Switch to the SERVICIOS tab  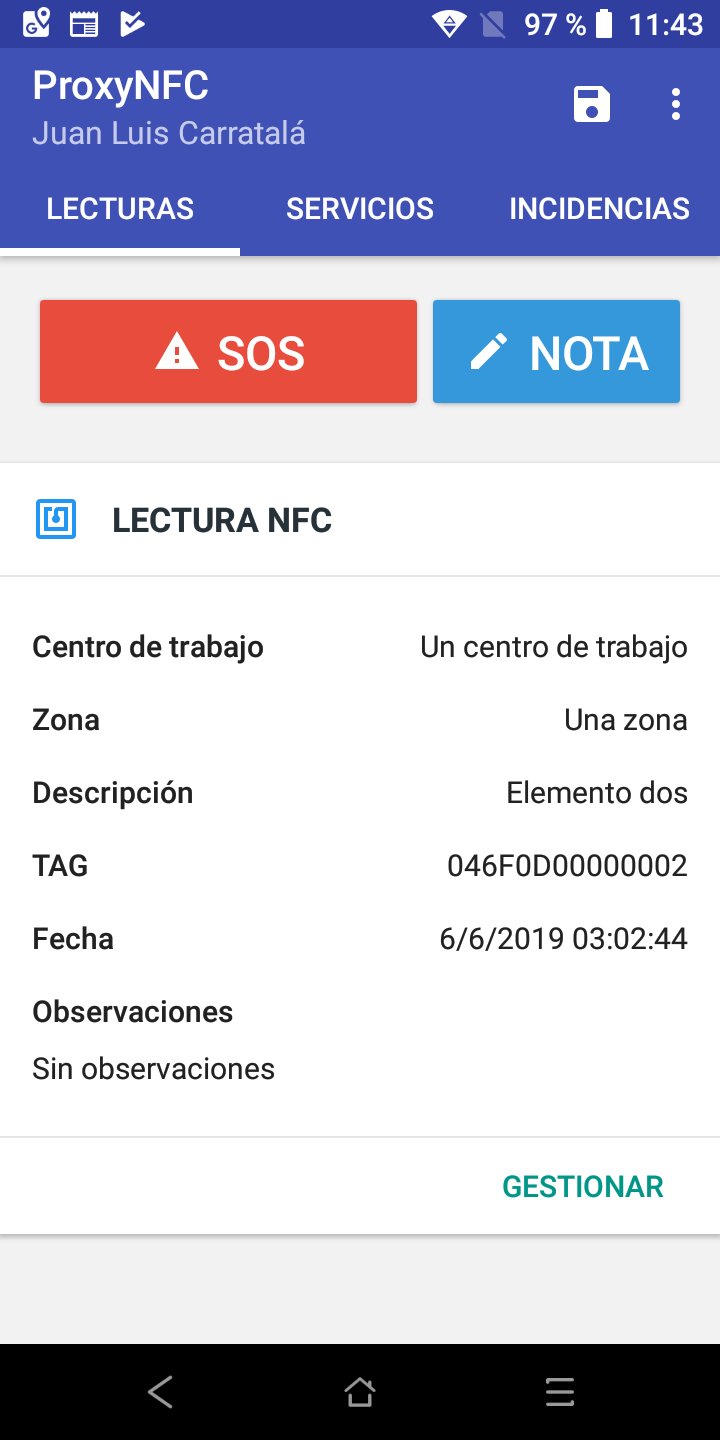click(x=360, y=208)
